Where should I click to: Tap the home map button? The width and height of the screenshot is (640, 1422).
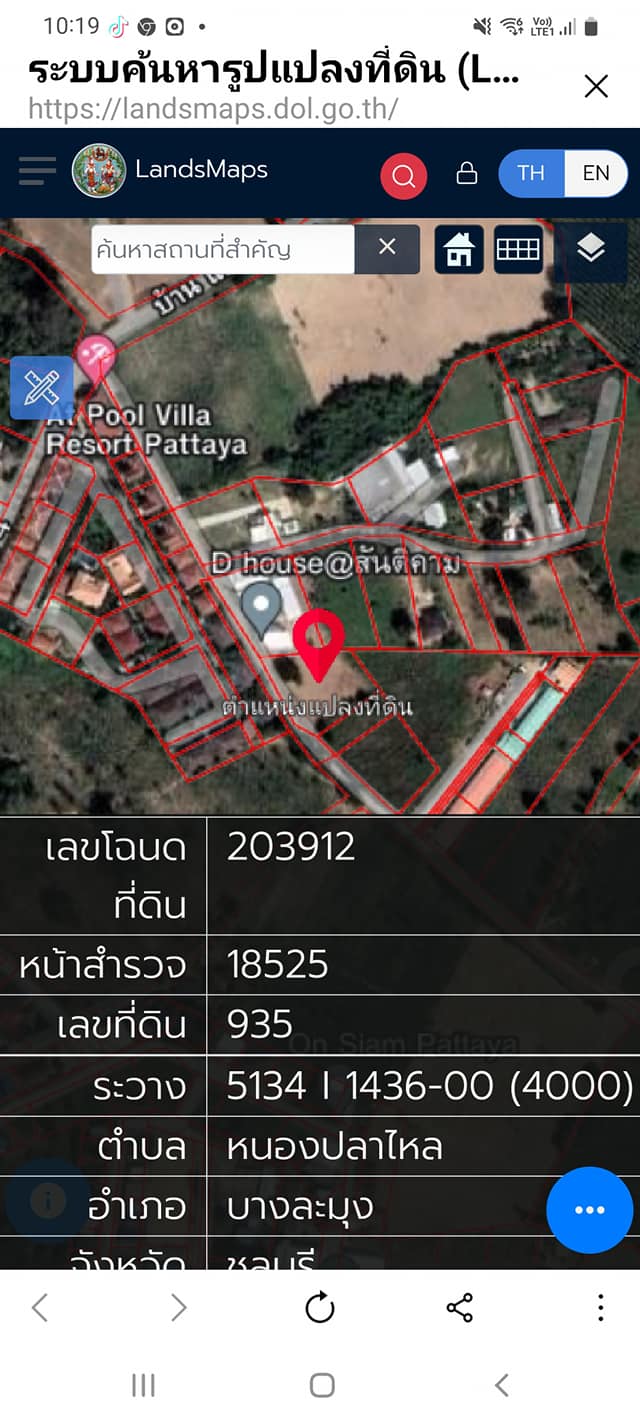point(459,249)
